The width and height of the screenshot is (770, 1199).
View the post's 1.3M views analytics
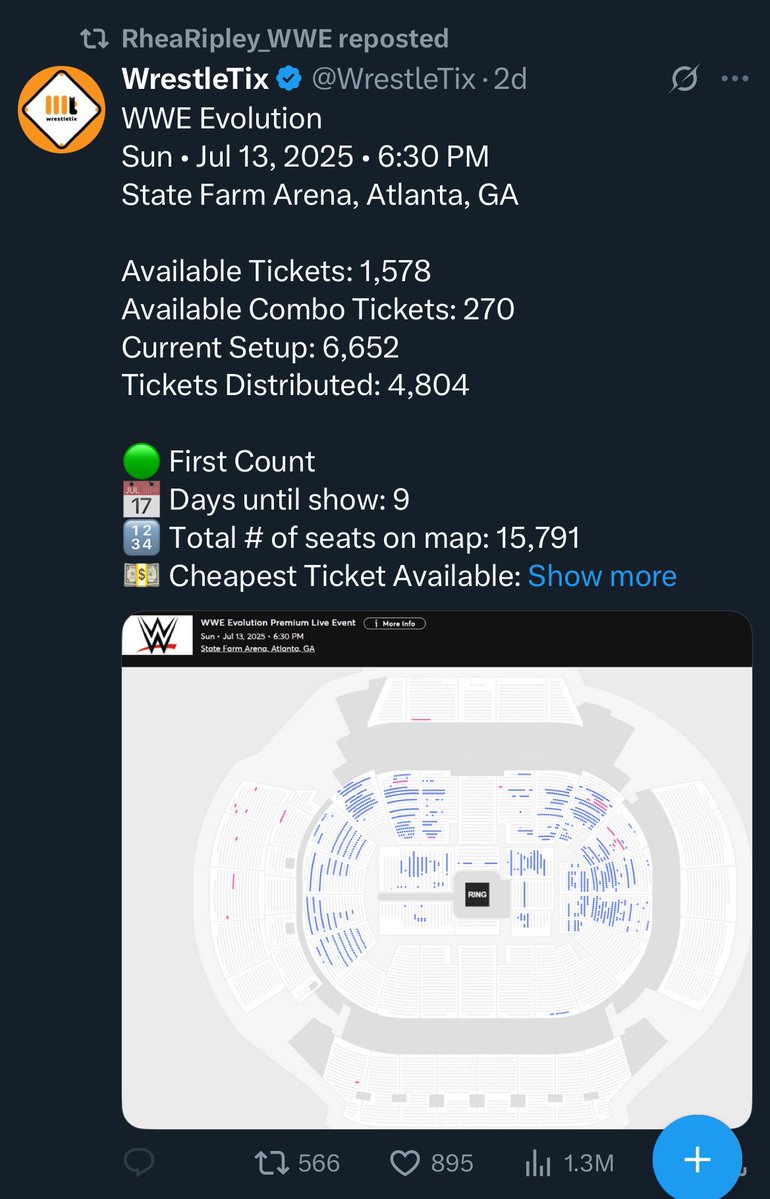(x=568, y=1163)
